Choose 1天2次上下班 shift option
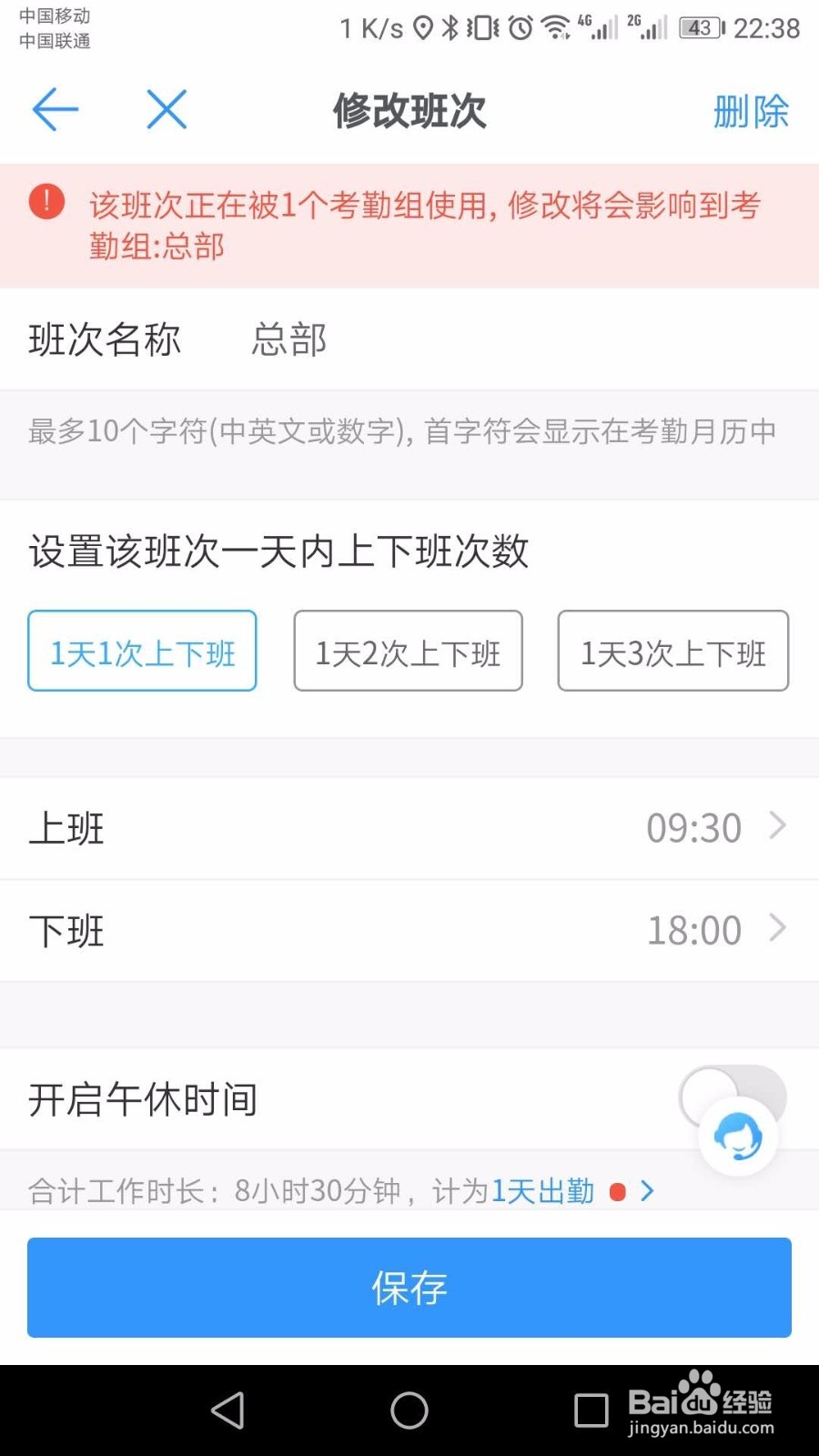819x1456 pixels. [408, 652]
